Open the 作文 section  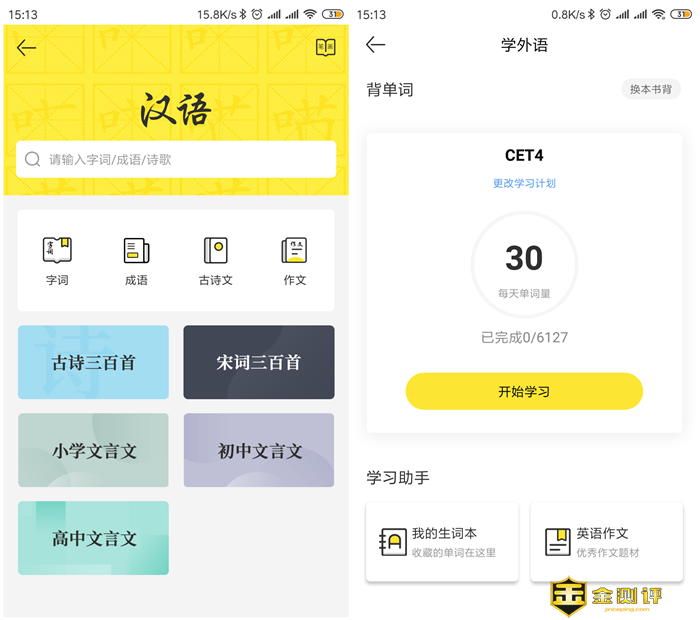click(x=294, y=260)
